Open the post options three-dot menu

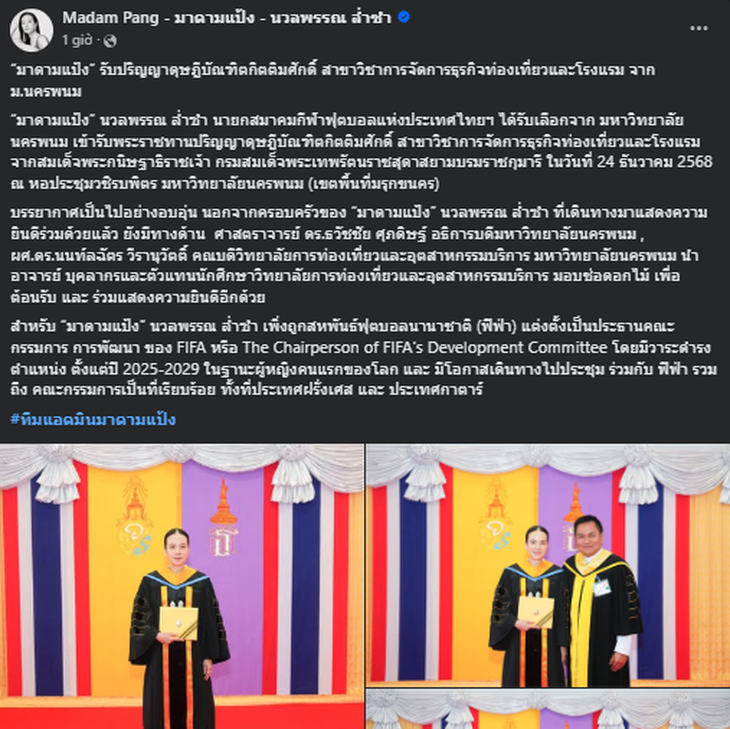[699, 28]
